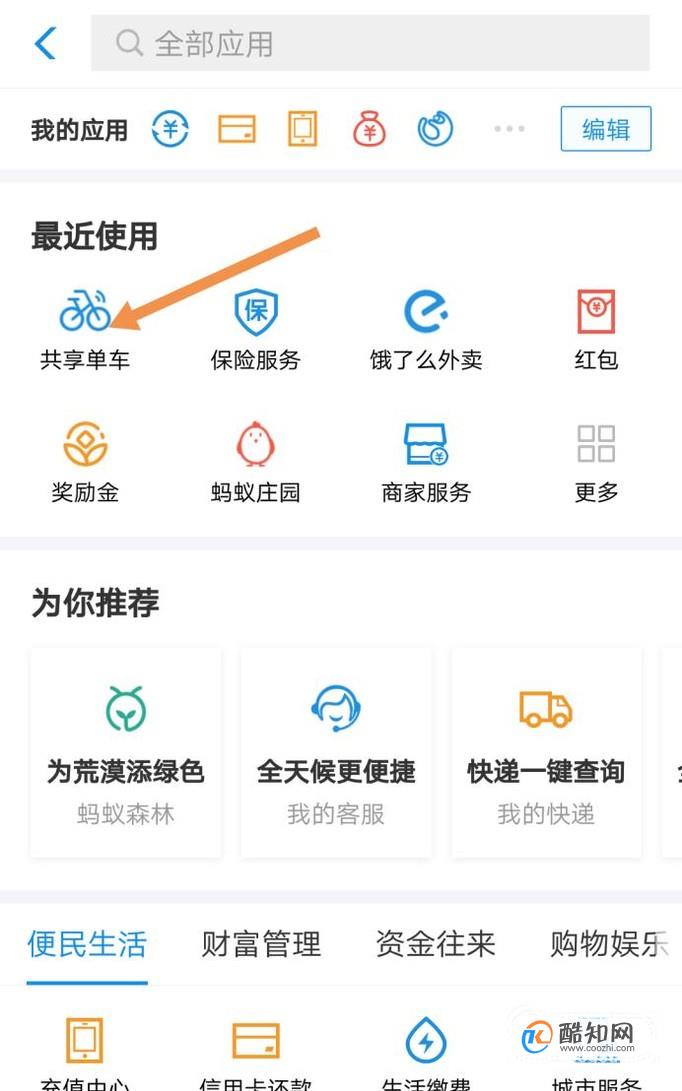
Task: Tap the 全部应用 search box
Action: coord(370,43)
